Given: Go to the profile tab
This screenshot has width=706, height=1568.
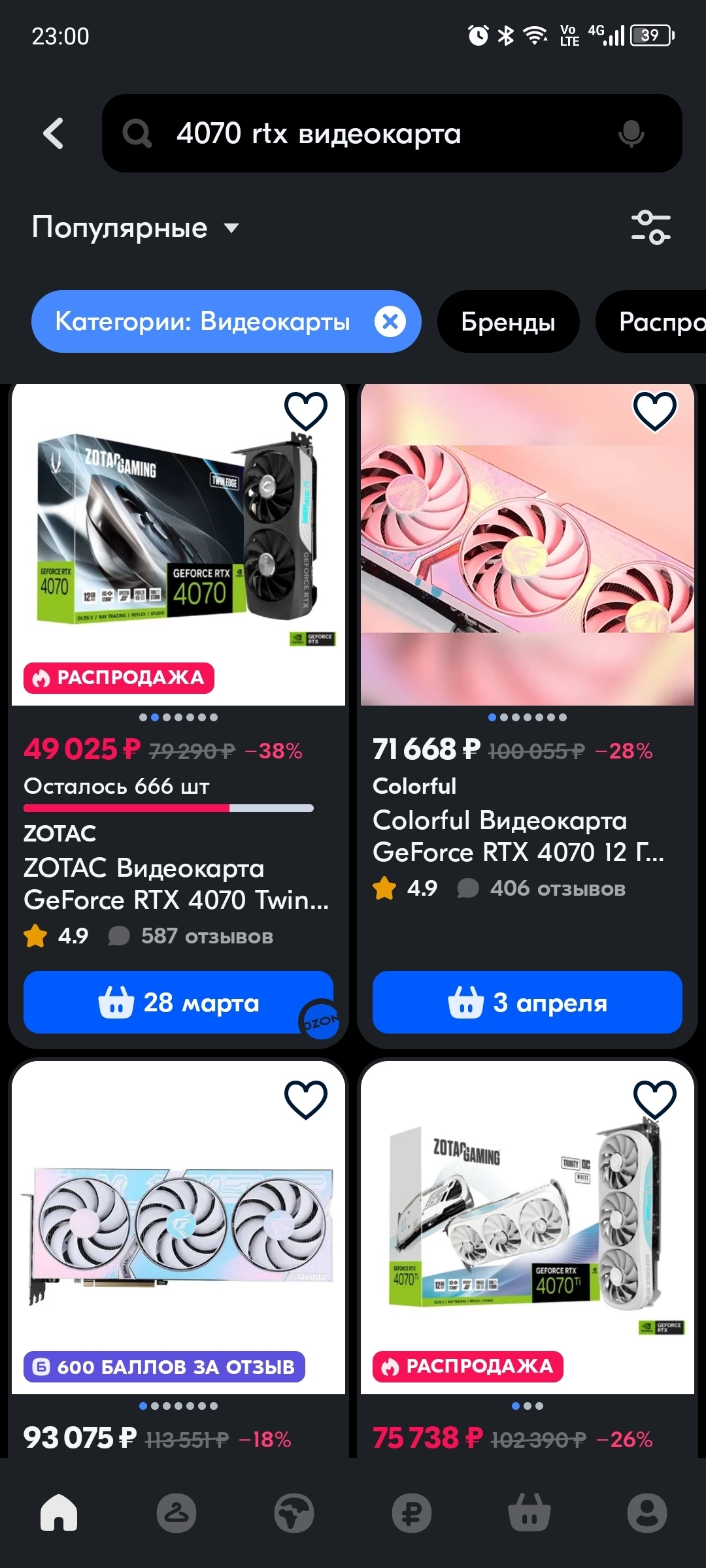Looking at the screenshot, I should coord(647,1512).
